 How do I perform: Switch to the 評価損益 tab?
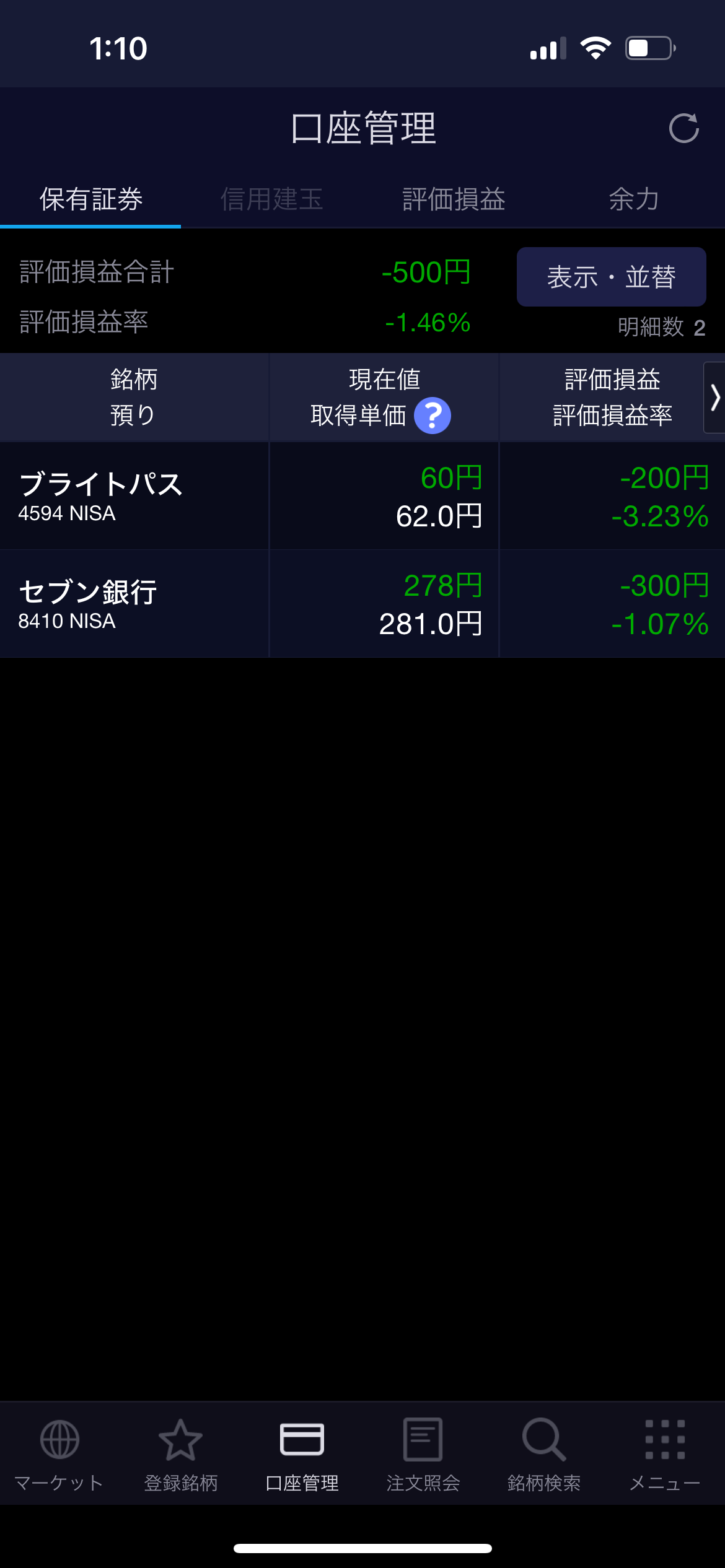[x=454, y=199]
